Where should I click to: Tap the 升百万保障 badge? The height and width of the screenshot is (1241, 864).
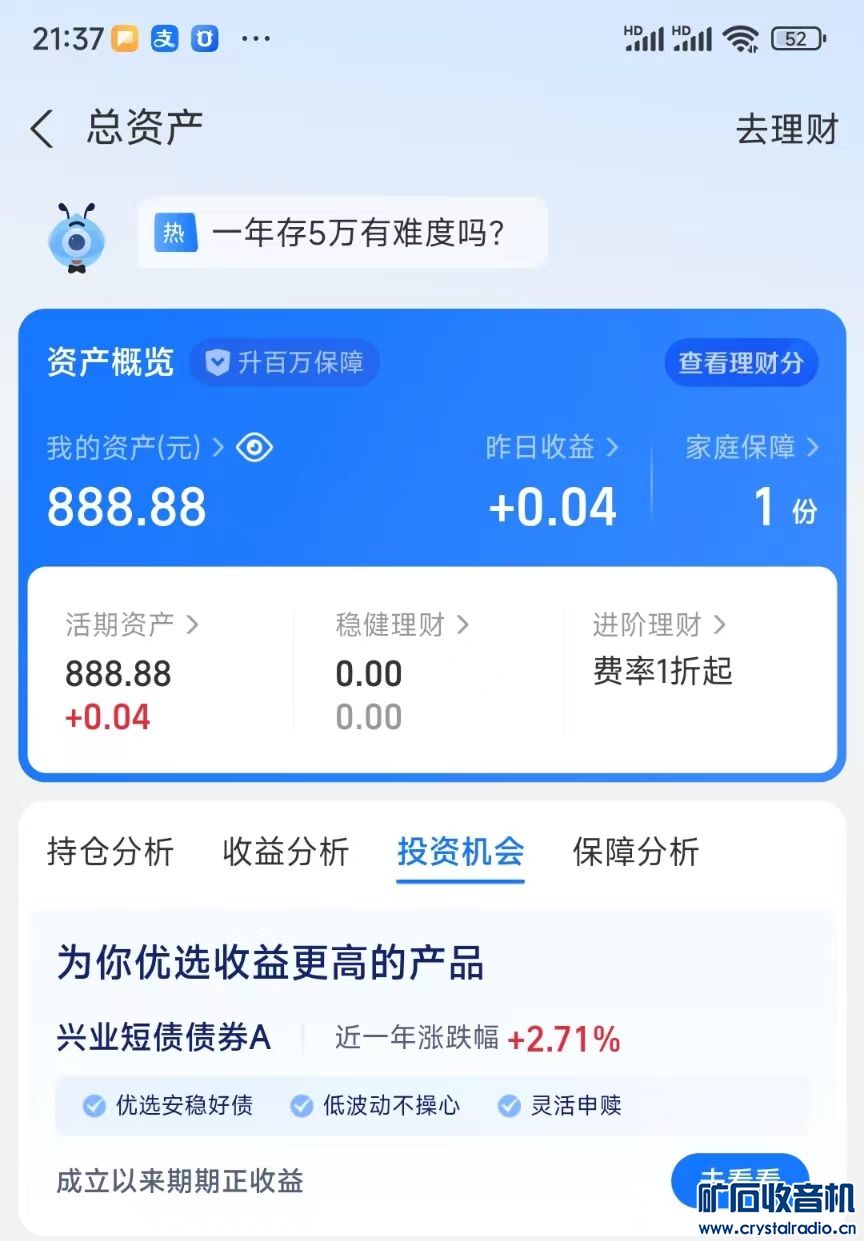click(x=285, y=362)
